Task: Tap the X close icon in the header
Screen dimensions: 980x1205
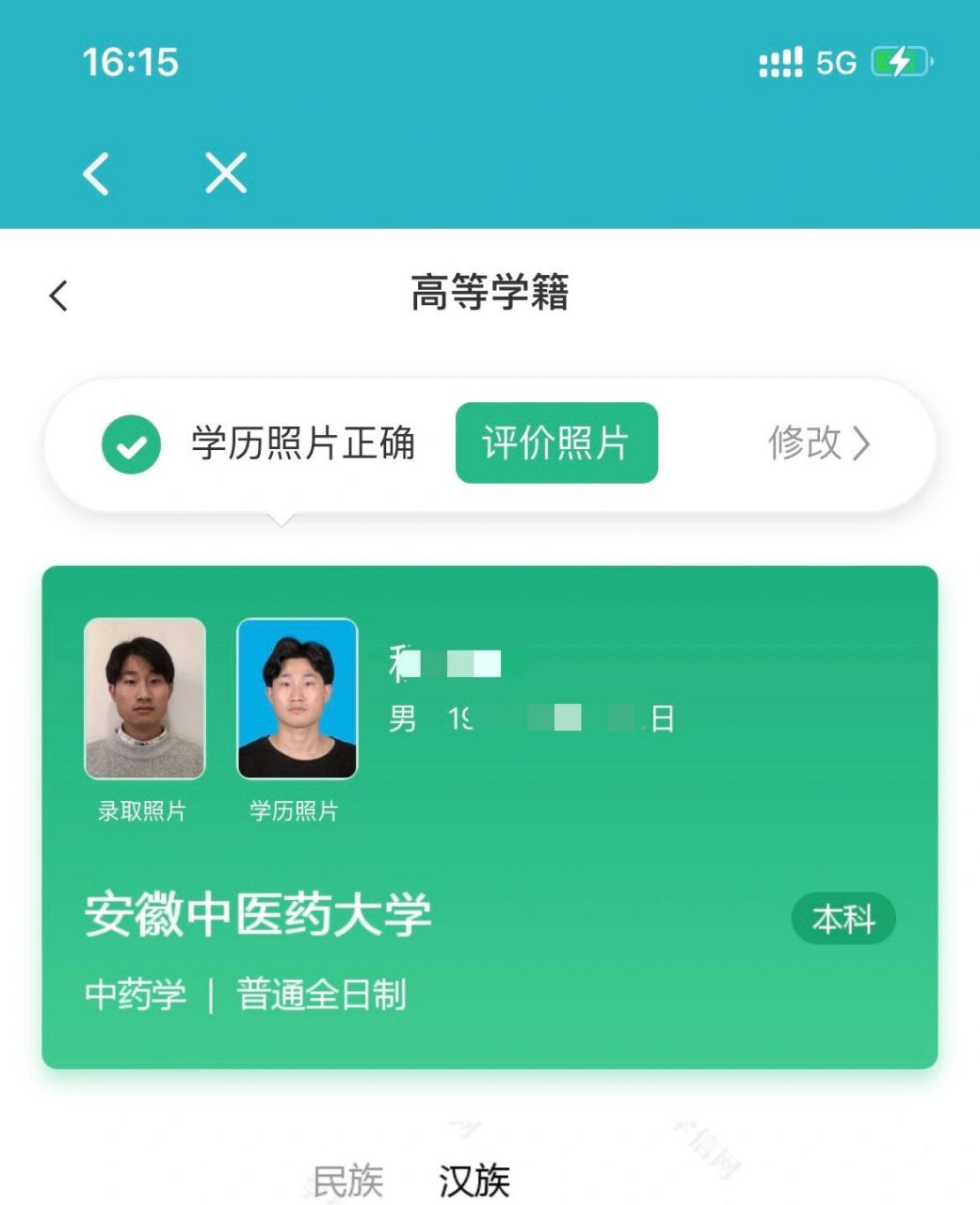Action: (223, 174)
